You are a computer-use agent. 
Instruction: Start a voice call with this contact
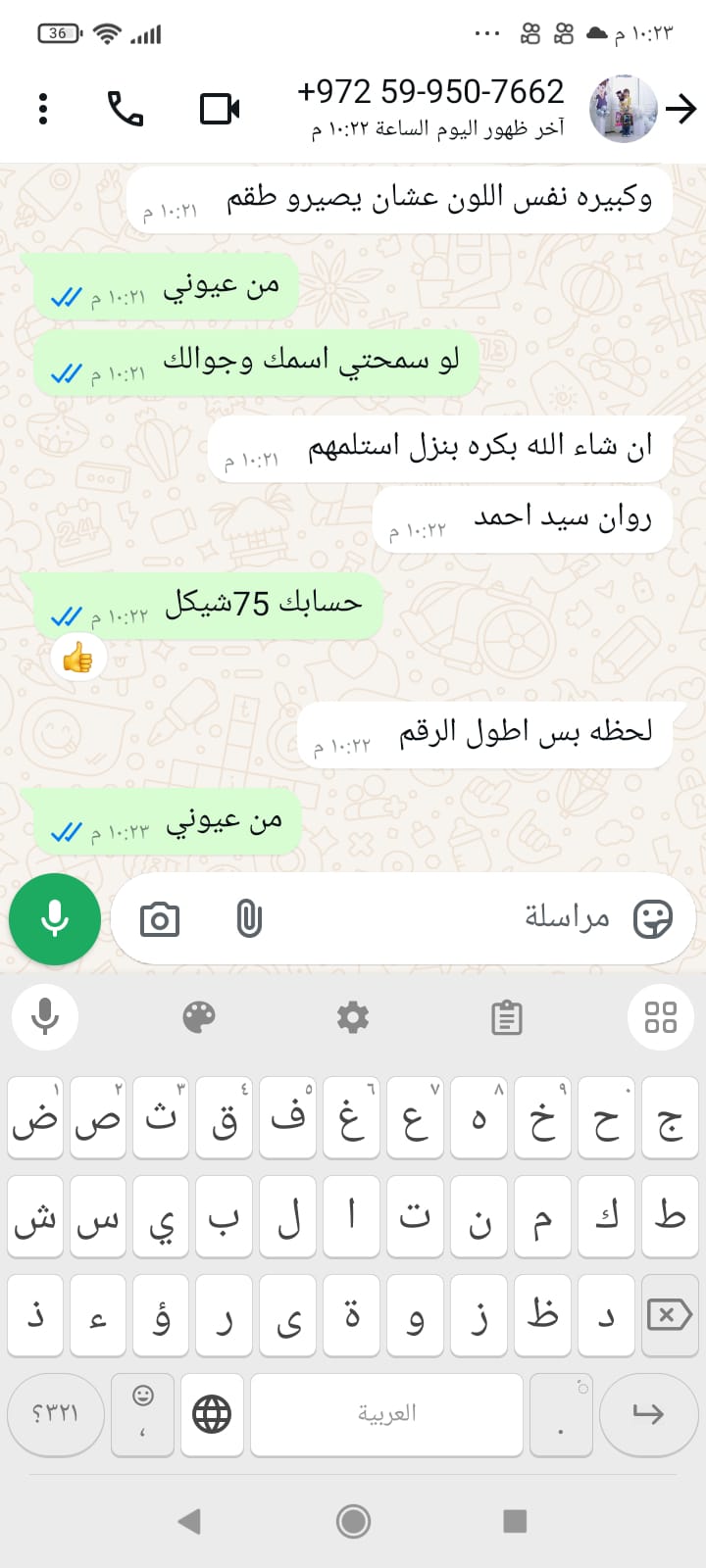point(126,109)
